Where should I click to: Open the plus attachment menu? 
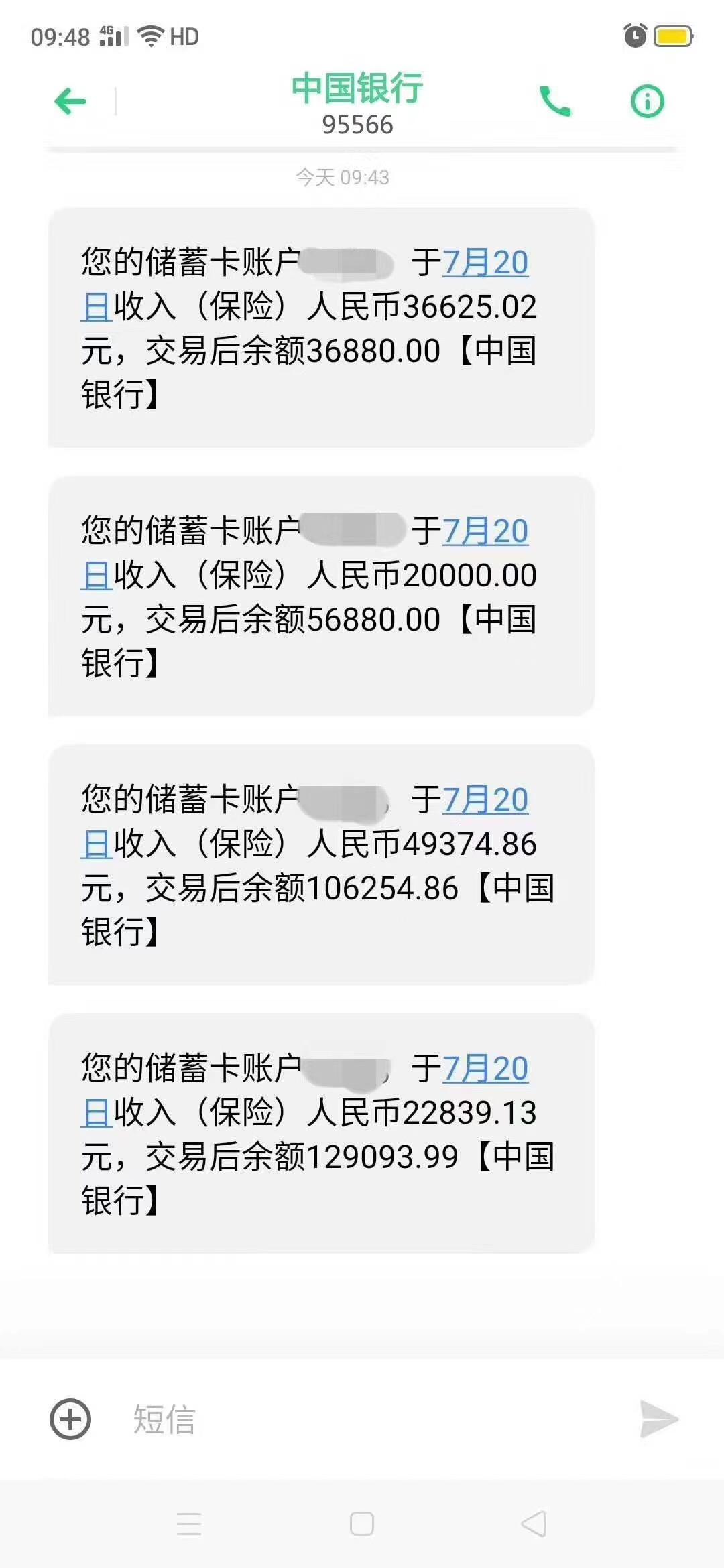click(70, 1419)
